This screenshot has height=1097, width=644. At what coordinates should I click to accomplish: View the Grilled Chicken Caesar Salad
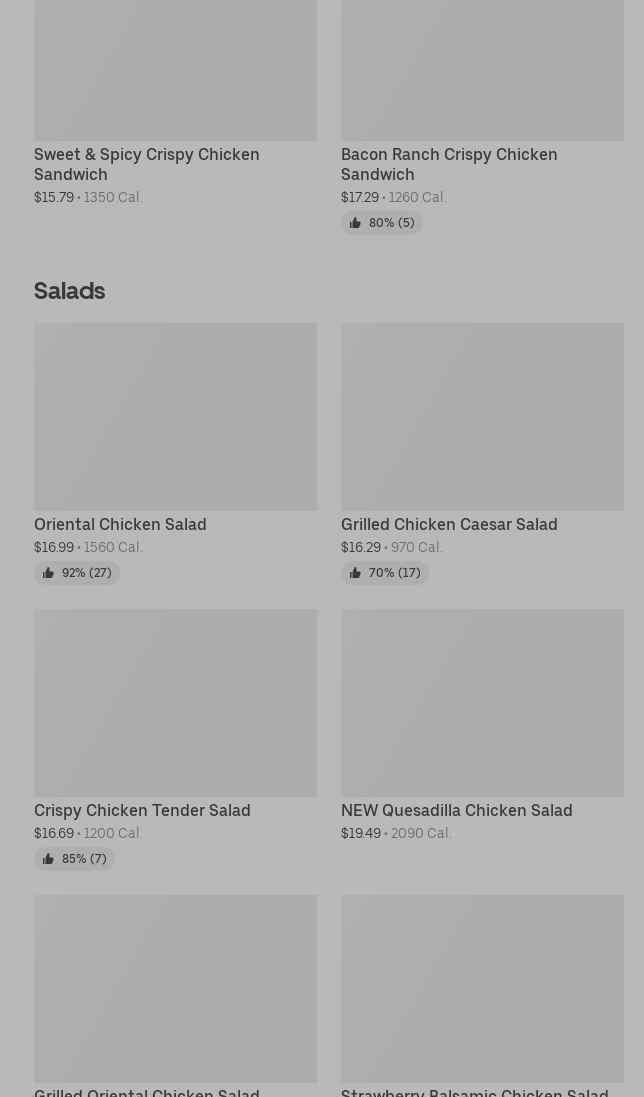coord(482,453)
